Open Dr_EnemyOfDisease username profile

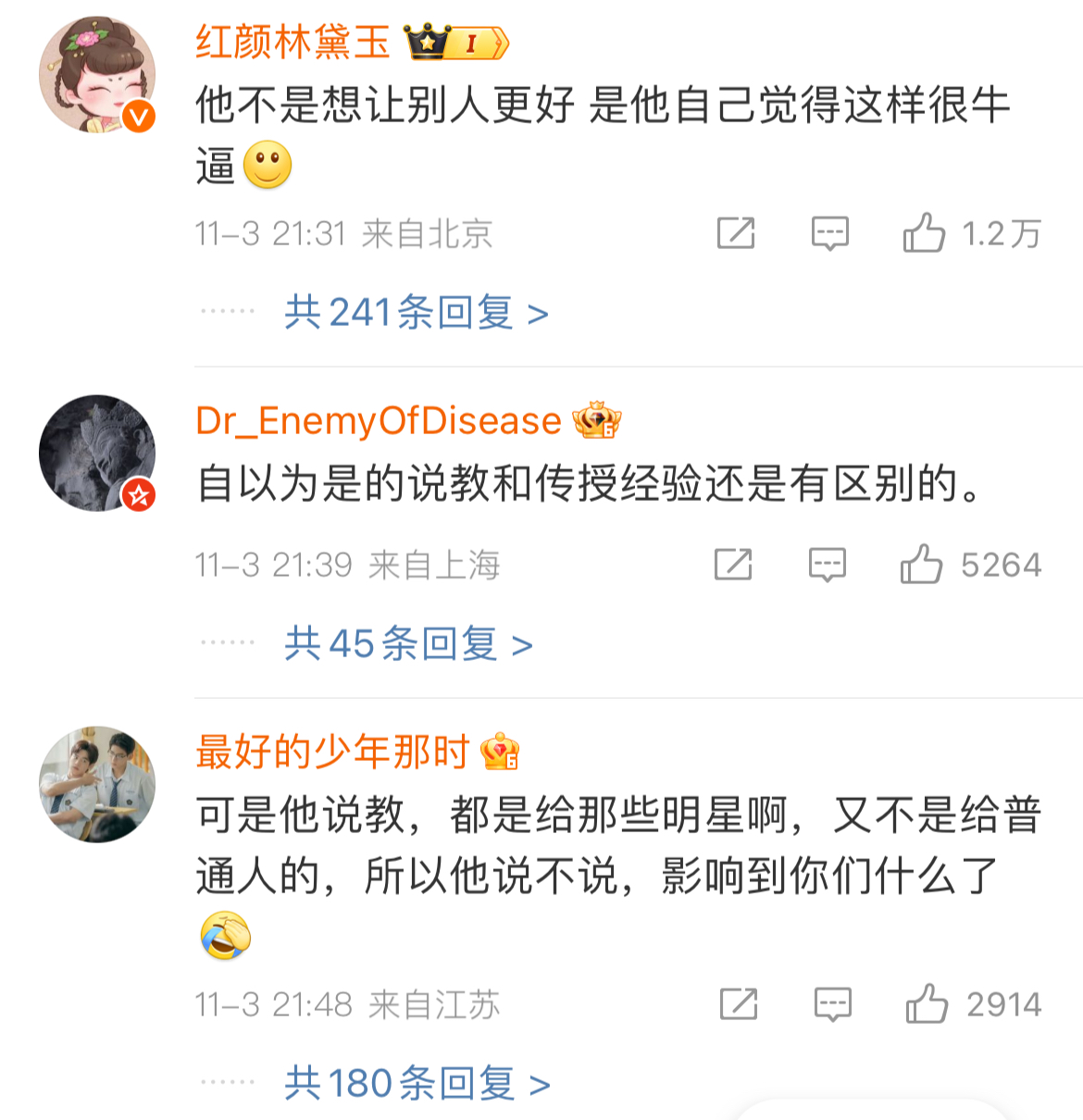[378, 421]
